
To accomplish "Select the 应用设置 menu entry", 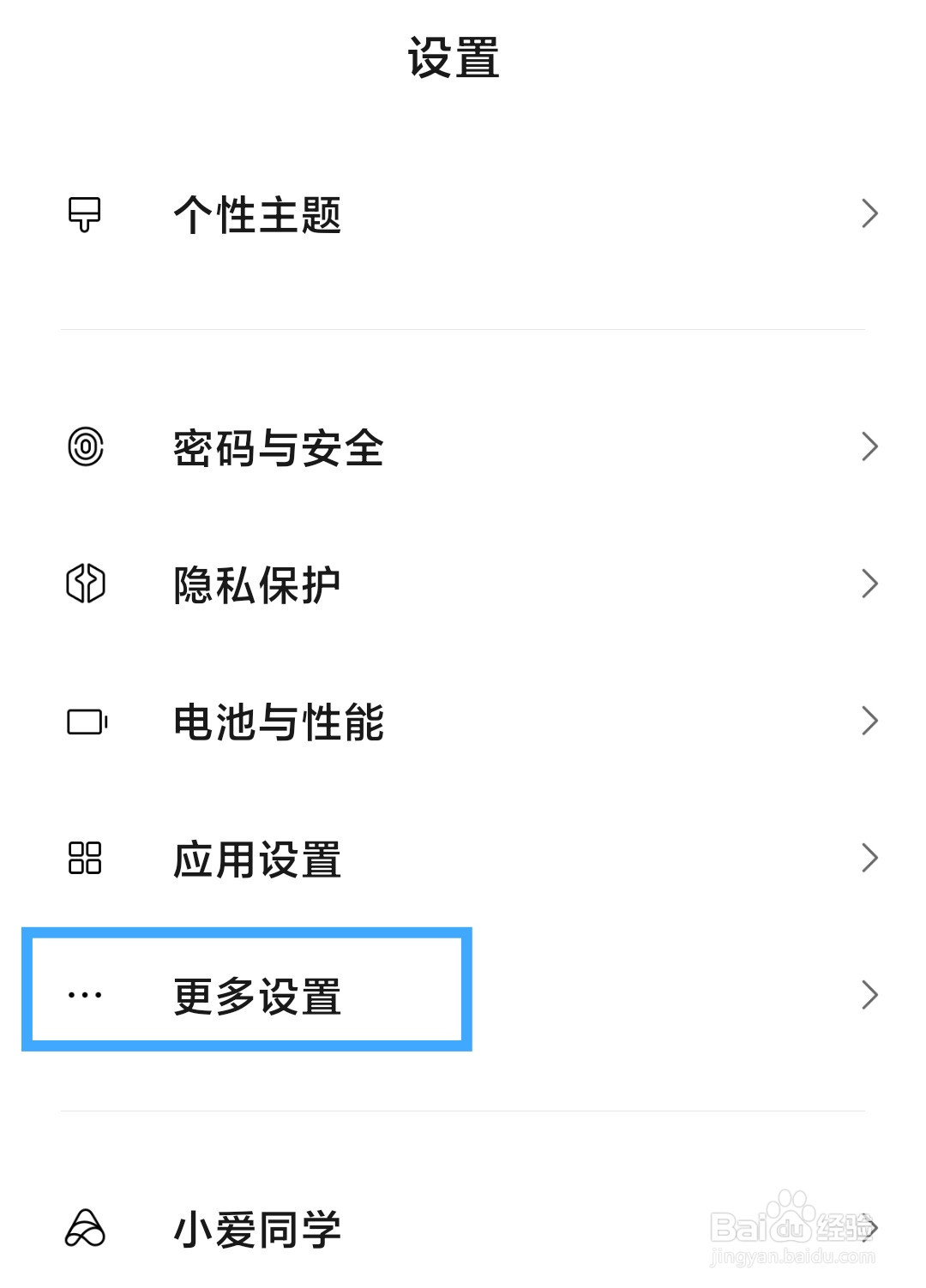I will pos(257,859).
